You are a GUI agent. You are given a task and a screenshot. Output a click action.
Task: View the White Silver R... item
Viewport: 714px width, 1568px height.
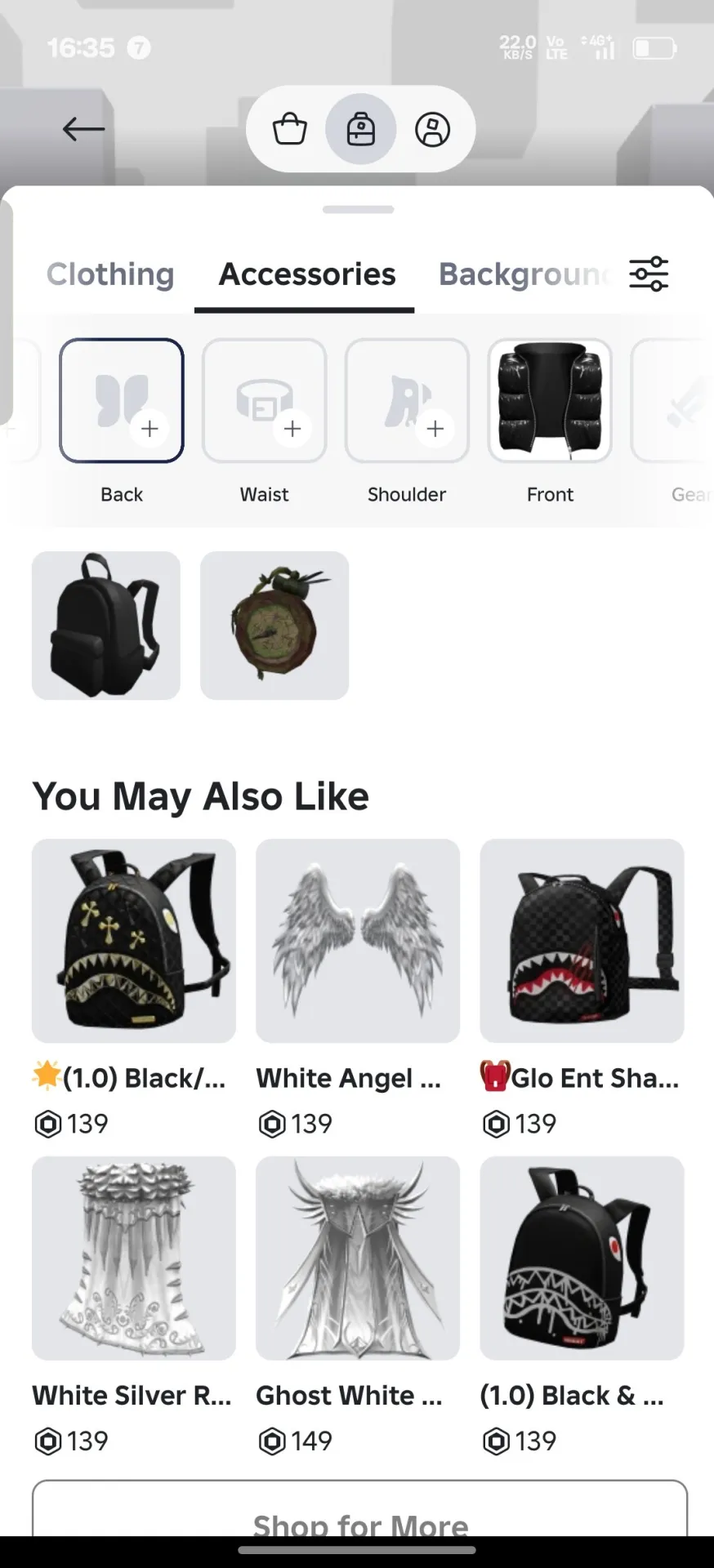134,1258
